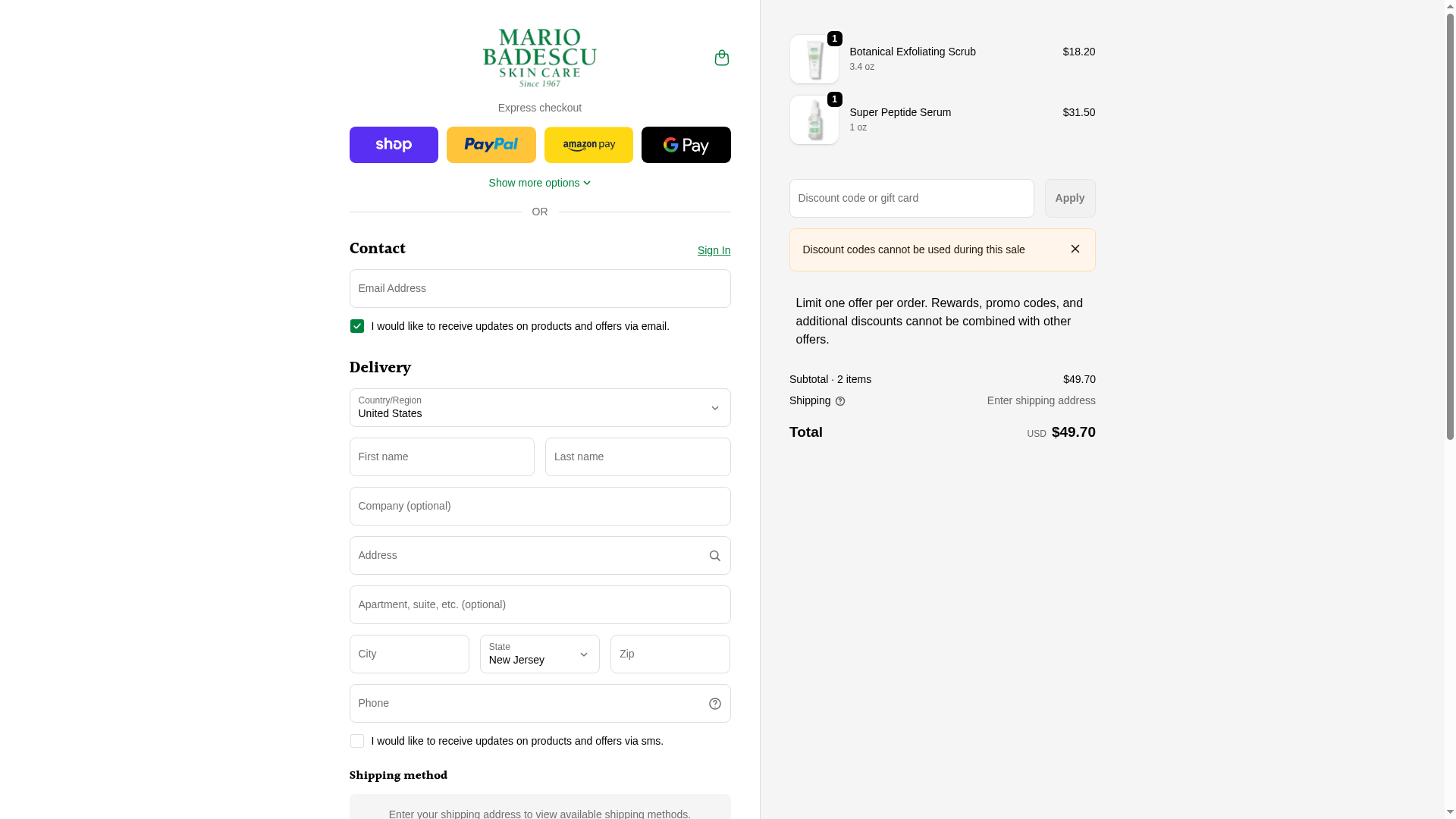Screen dimensions: 1456x819
Task: Enable SMS updates checkbox
Action: (357, 741)
